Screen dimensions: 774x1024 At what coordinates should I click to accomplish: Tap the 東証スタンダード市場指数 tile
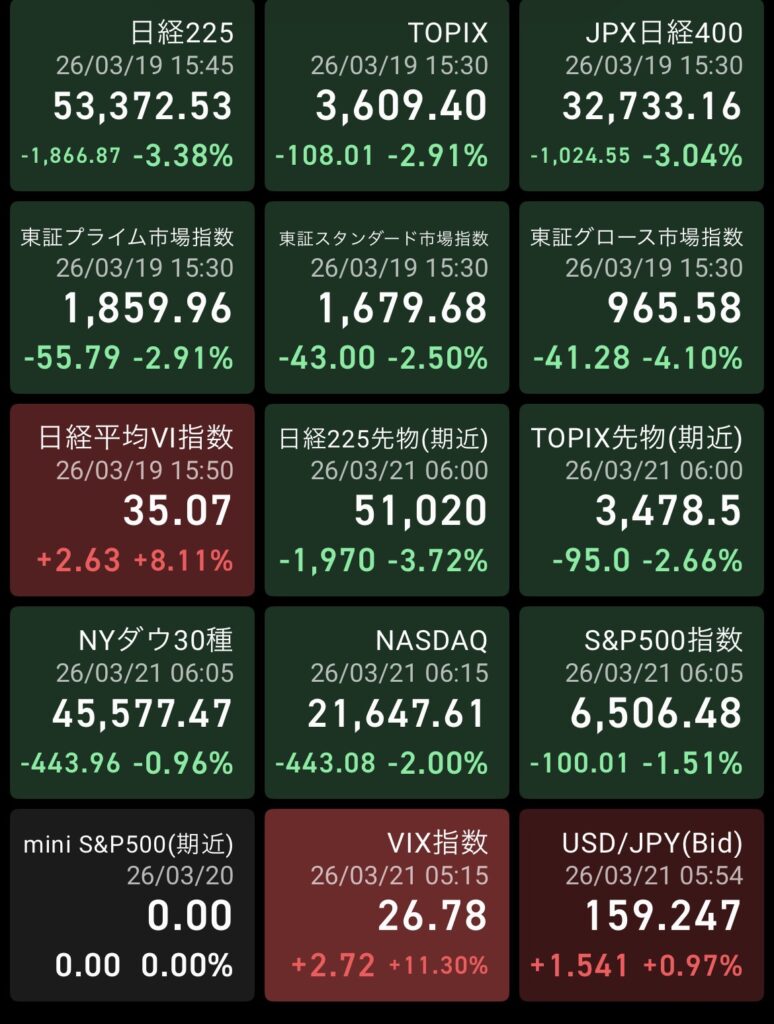[x=387, y=298]
